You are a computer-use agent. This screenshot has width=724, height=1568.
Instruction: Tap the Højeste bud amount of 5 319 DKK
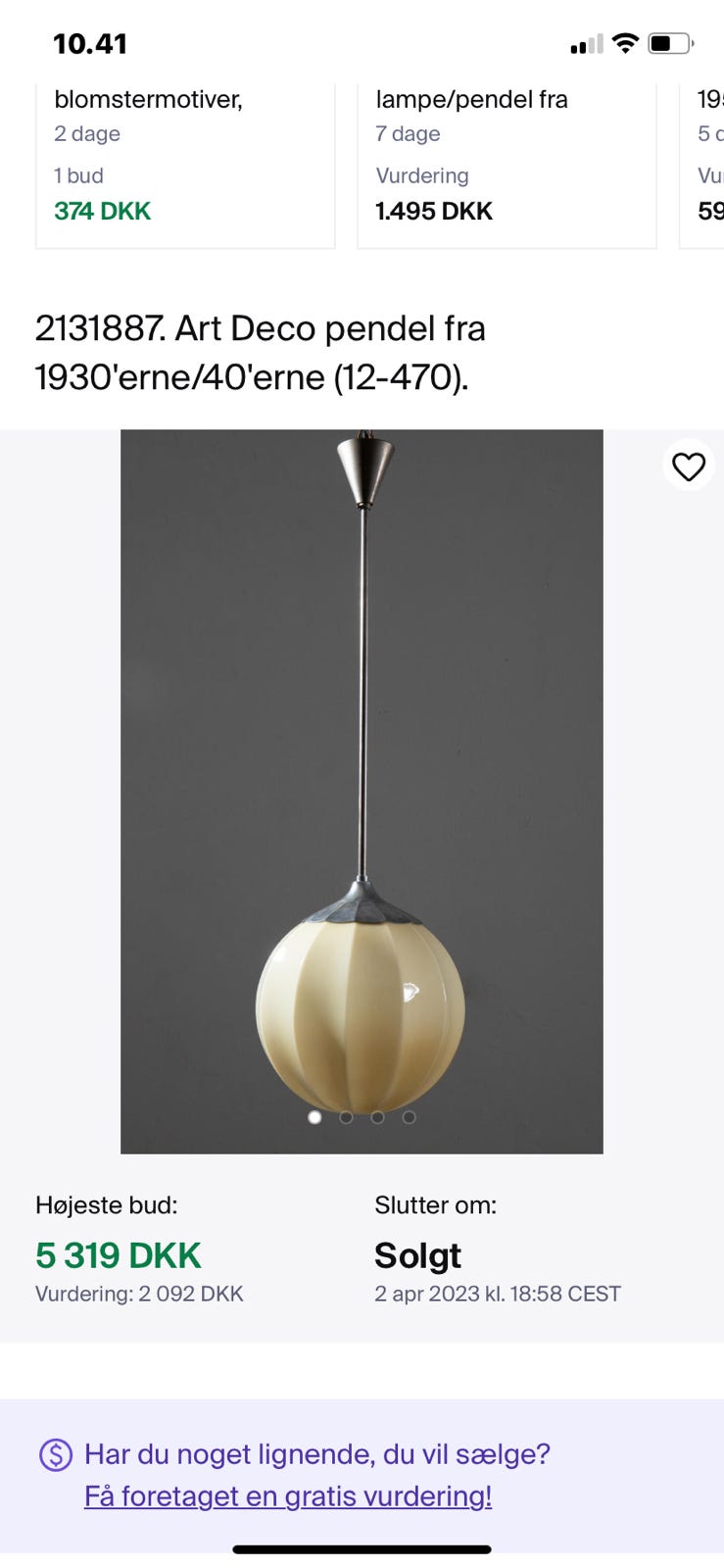(119, 1255)
